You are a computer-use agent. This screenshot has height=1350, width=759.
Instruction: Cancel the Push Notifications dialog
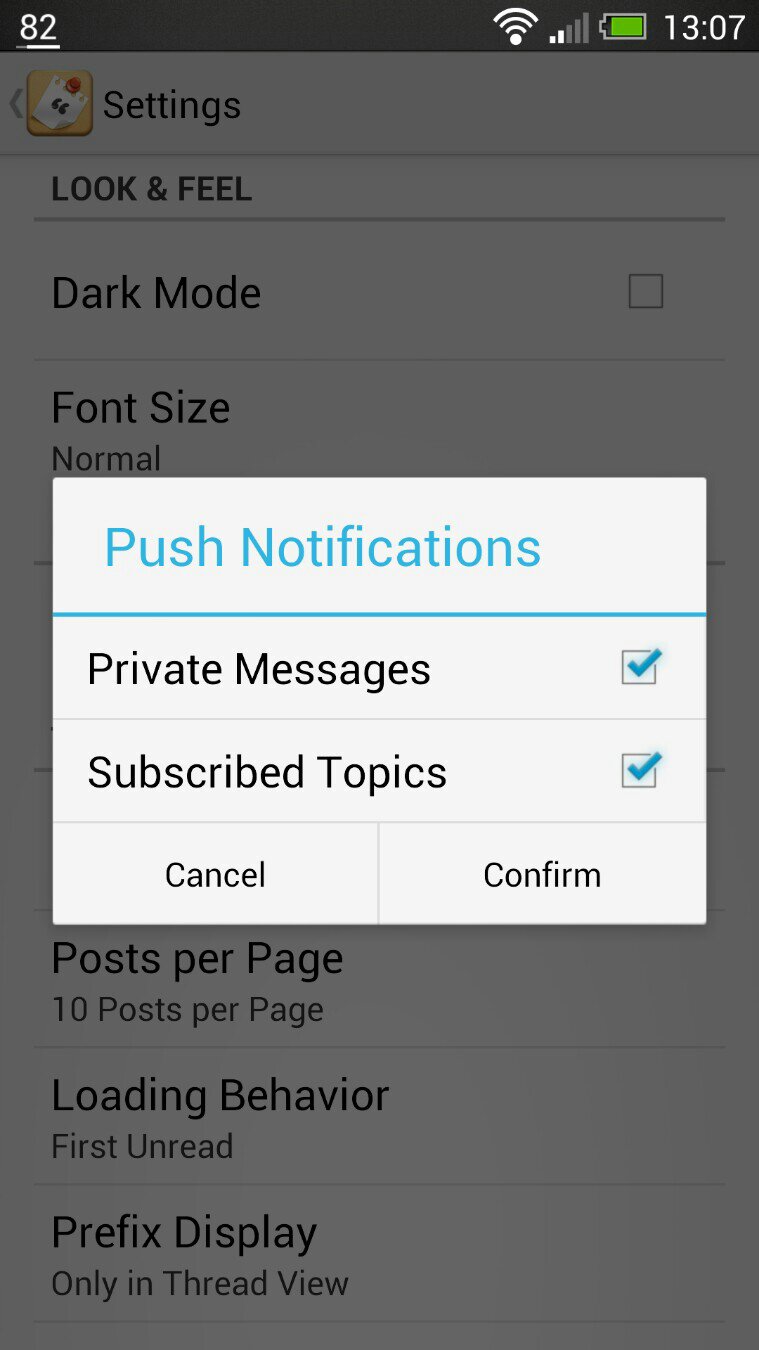point(215,874)
